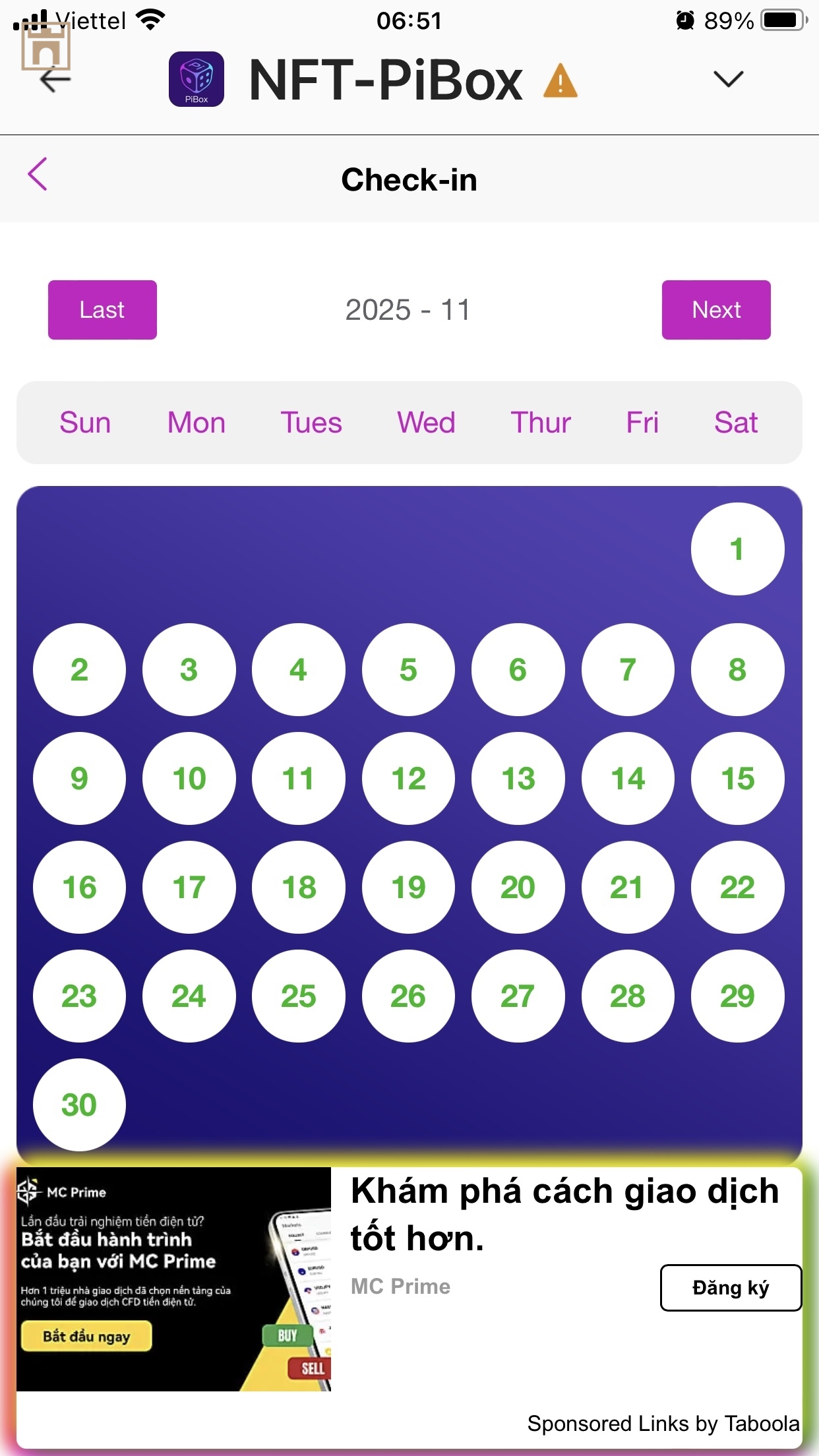Select day 1 on the calendar

tap(737, 549)
